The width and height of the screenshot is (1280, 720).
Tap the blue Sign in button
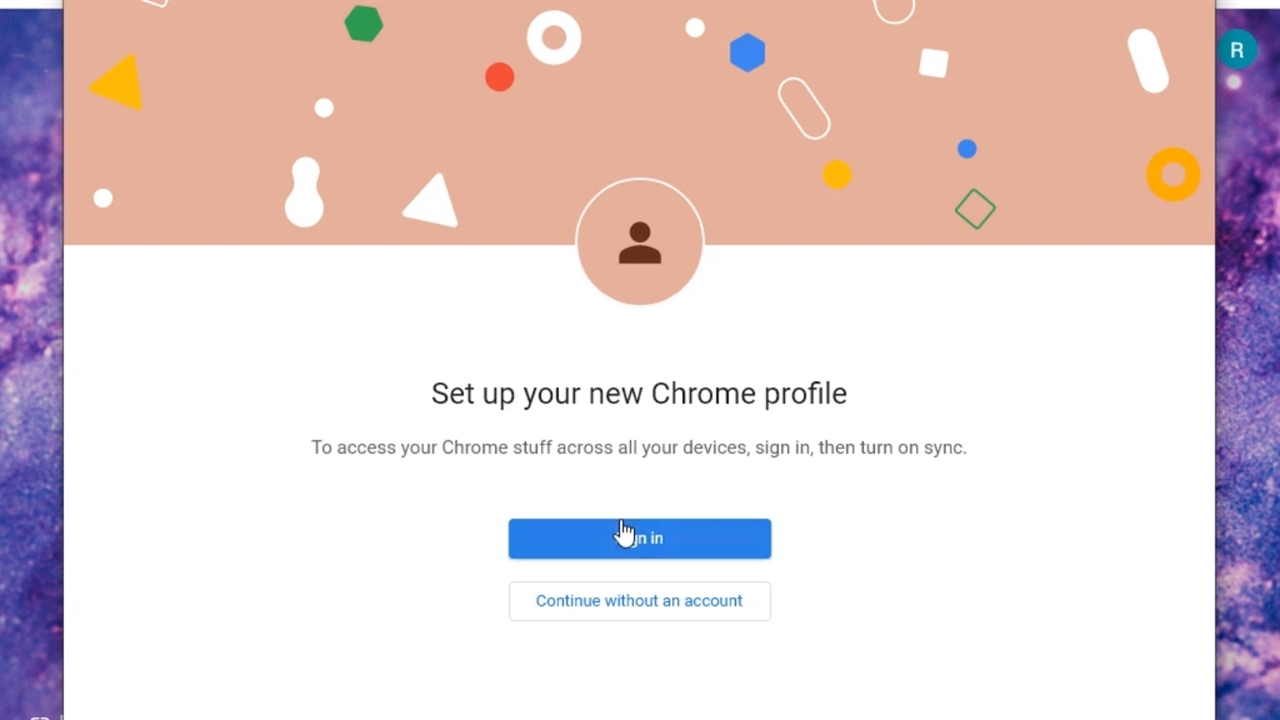639,539
